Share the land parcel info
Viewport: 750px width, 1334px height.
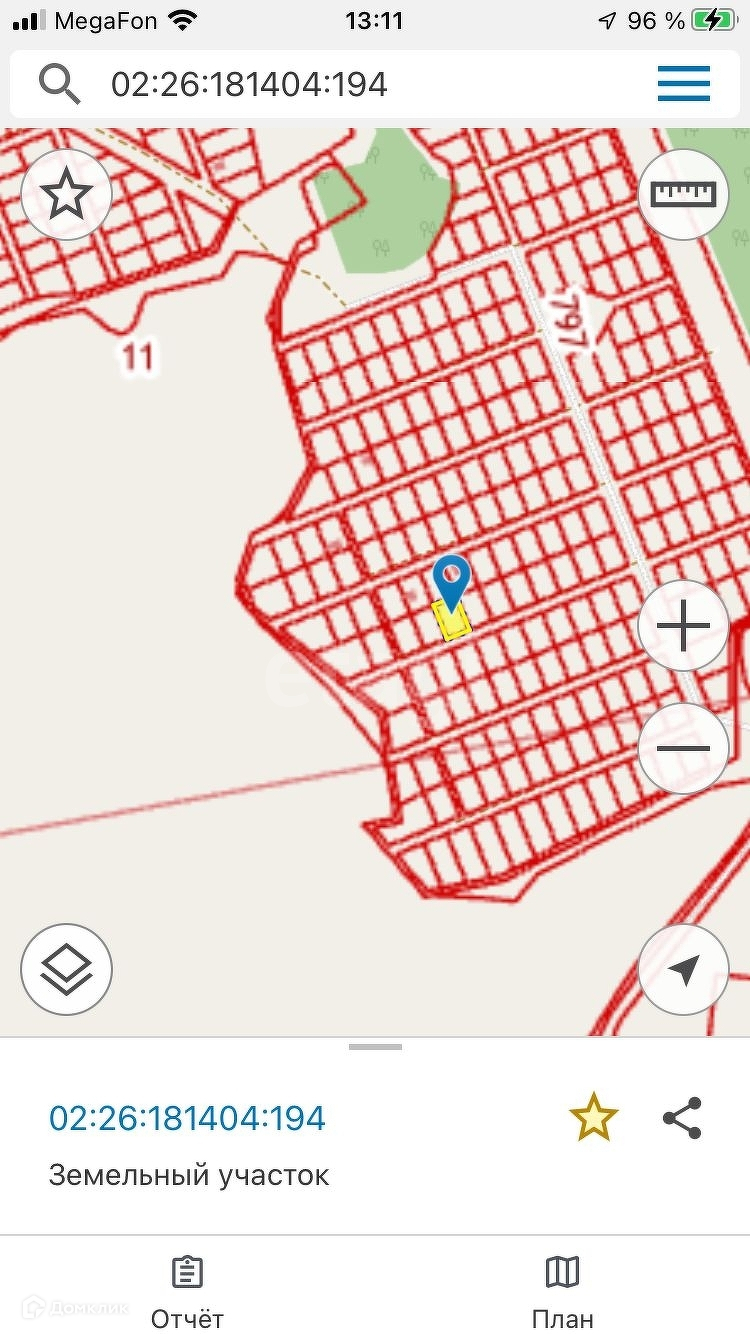[x=682, y=1117]
